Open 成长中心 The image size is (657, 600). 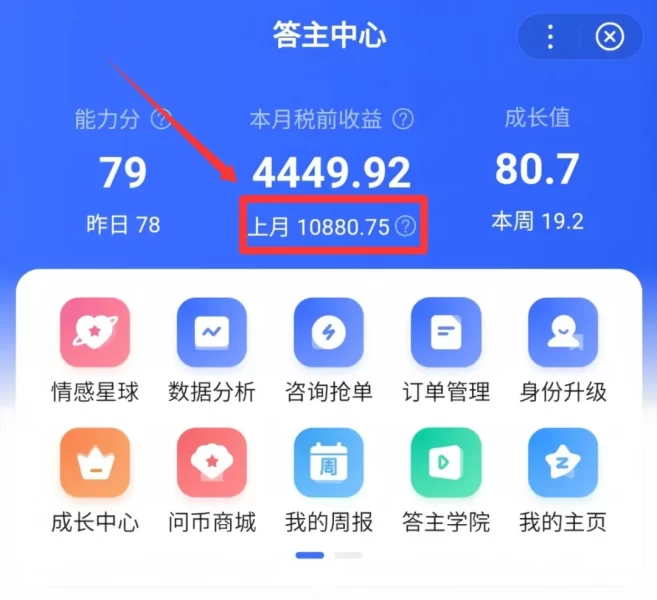[95, 463]
